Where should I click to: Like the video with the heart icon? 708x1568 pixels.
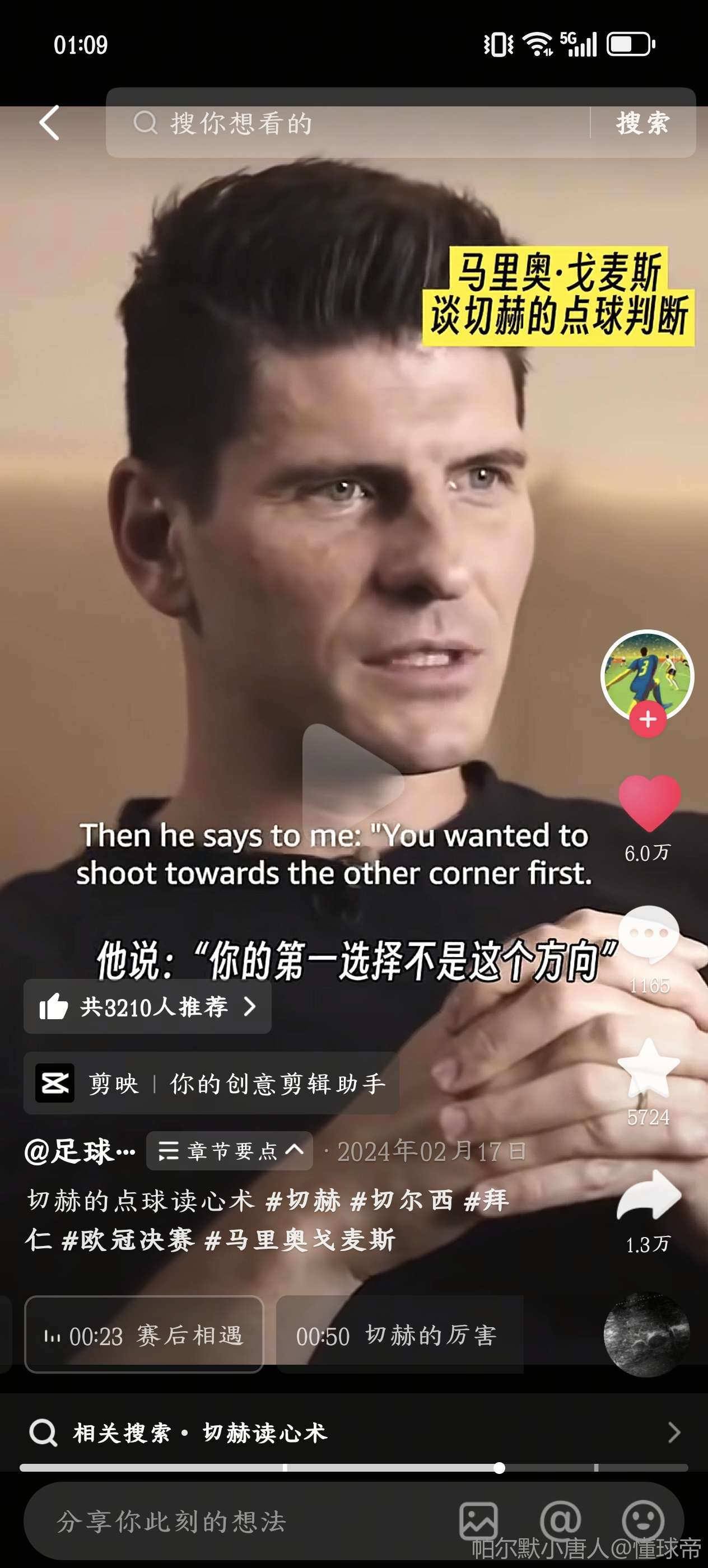[648, 804]
